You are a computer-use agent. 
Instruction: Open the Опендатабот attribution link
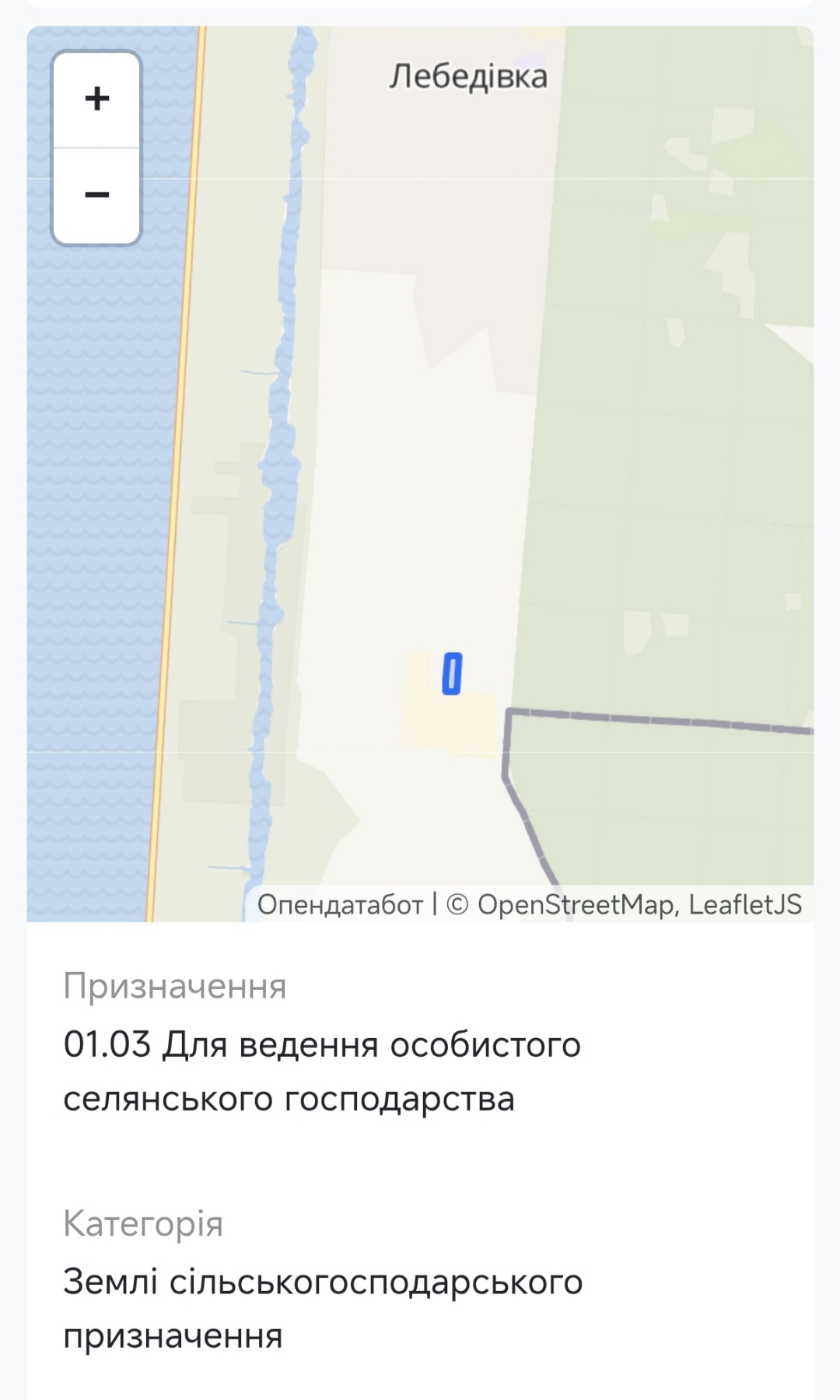340,904
